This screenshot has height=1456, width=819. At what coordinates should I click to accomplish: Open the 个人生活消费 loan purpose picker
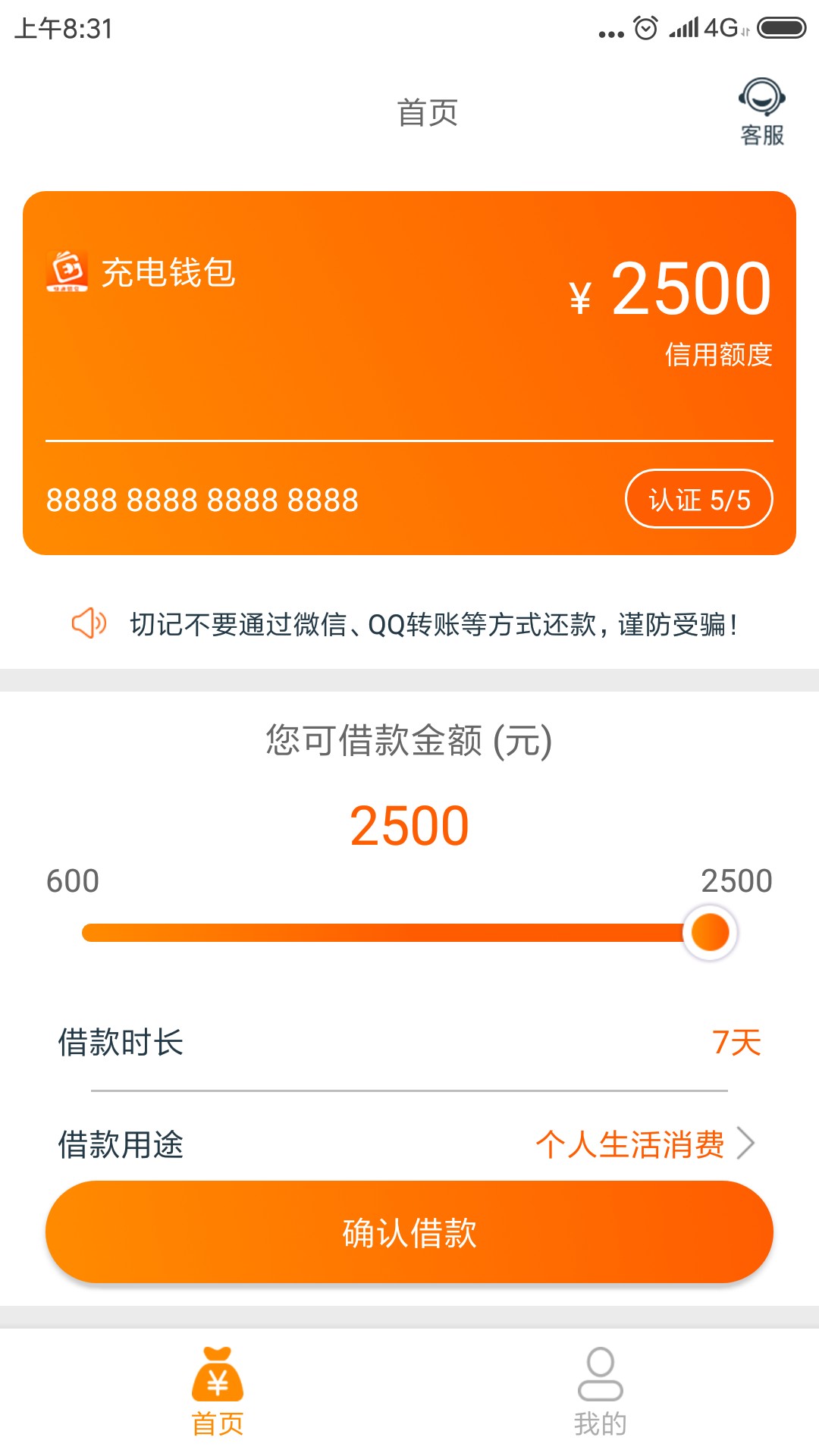click(634, 1141)
